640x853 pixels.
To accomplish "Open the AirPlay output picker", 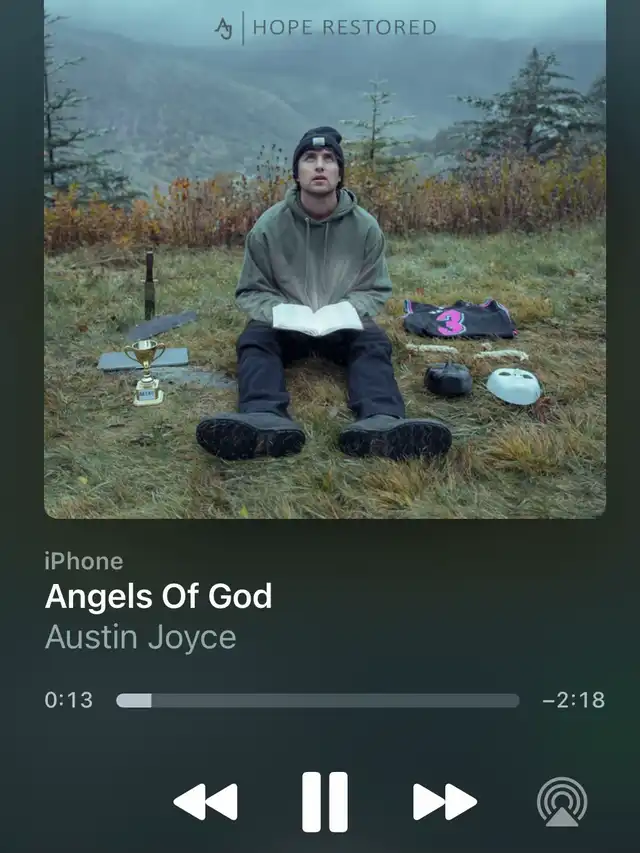I will [x=561, y=802].
